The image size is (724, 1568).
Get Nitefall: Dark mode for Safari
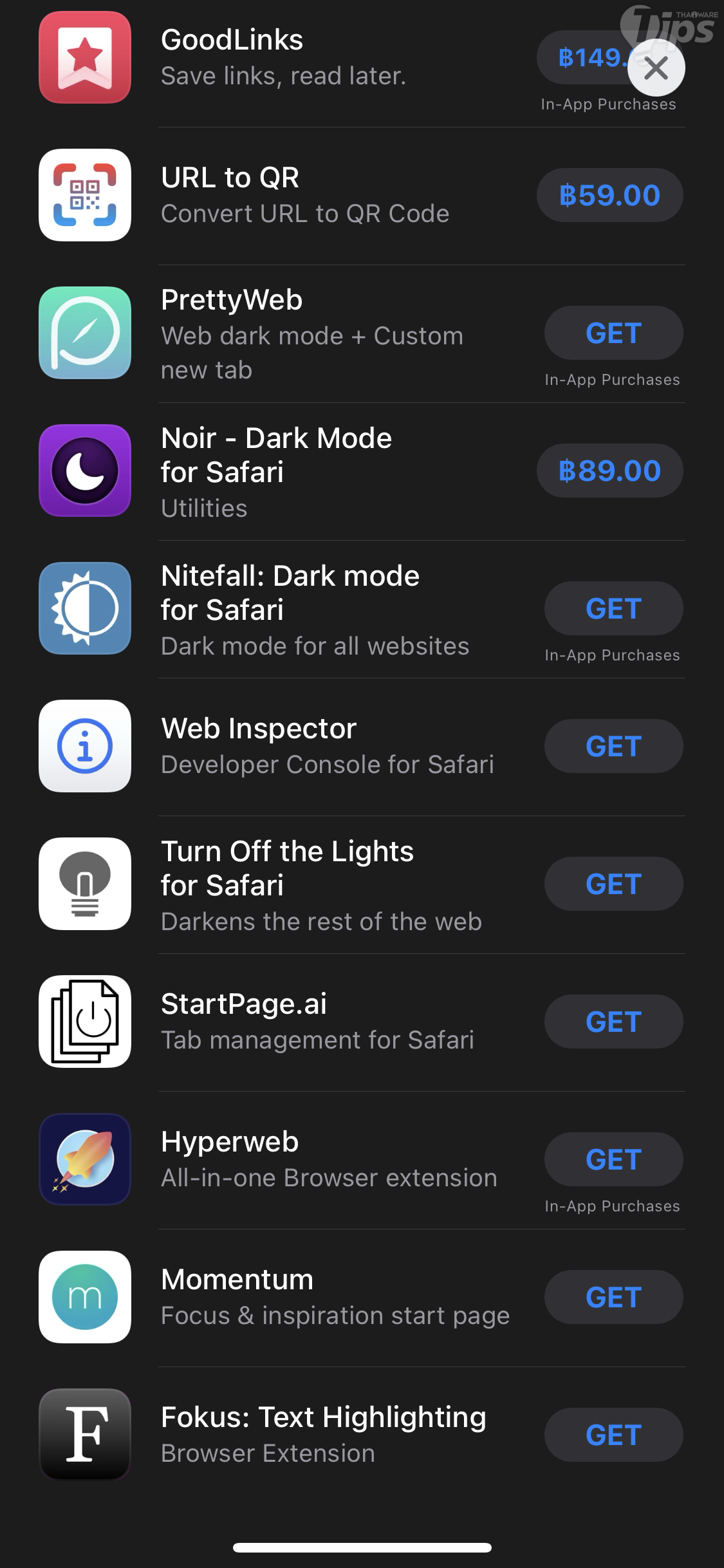point(613,608)
